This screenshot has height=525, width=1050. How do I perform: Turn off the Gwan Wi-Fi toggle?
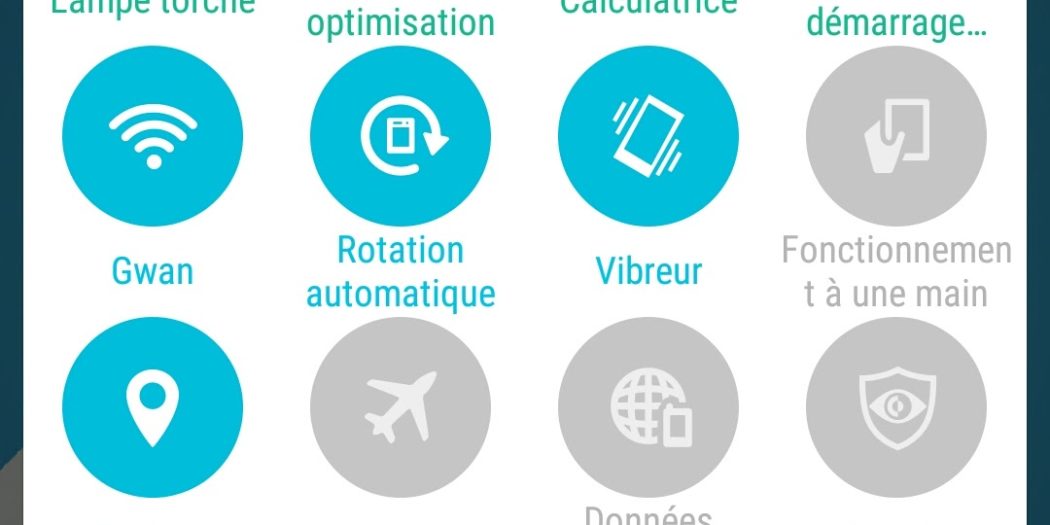pyautogui.click(x=152, y=135)
